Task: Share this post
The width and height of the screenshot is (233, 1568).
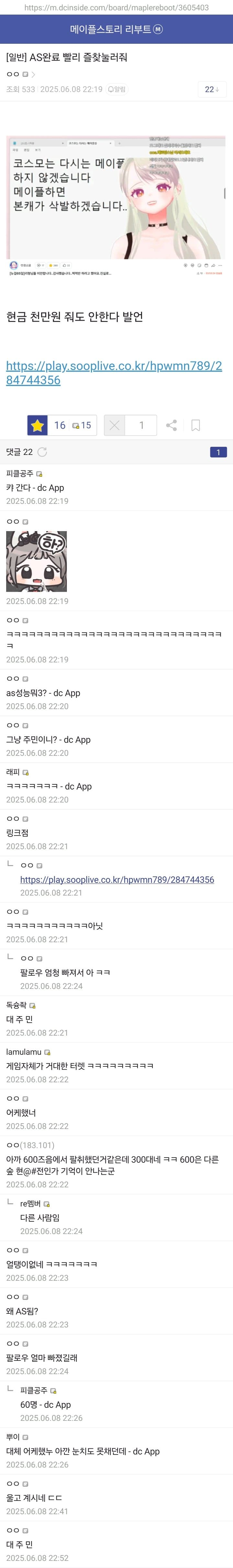Action: 171,425
